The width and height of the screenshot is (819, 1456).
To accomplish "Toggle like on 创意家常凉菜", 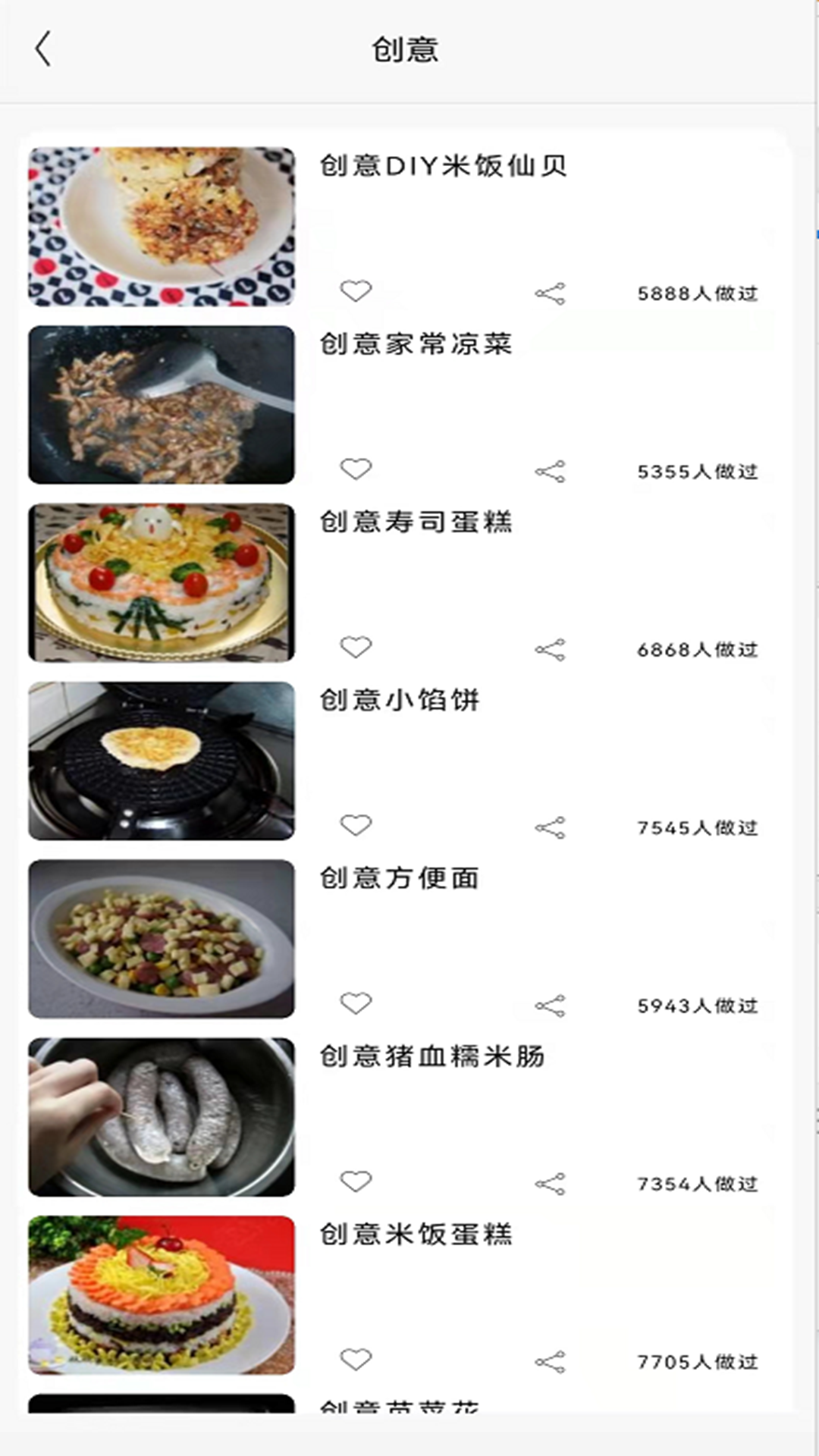I will click(x=356, y=469).
